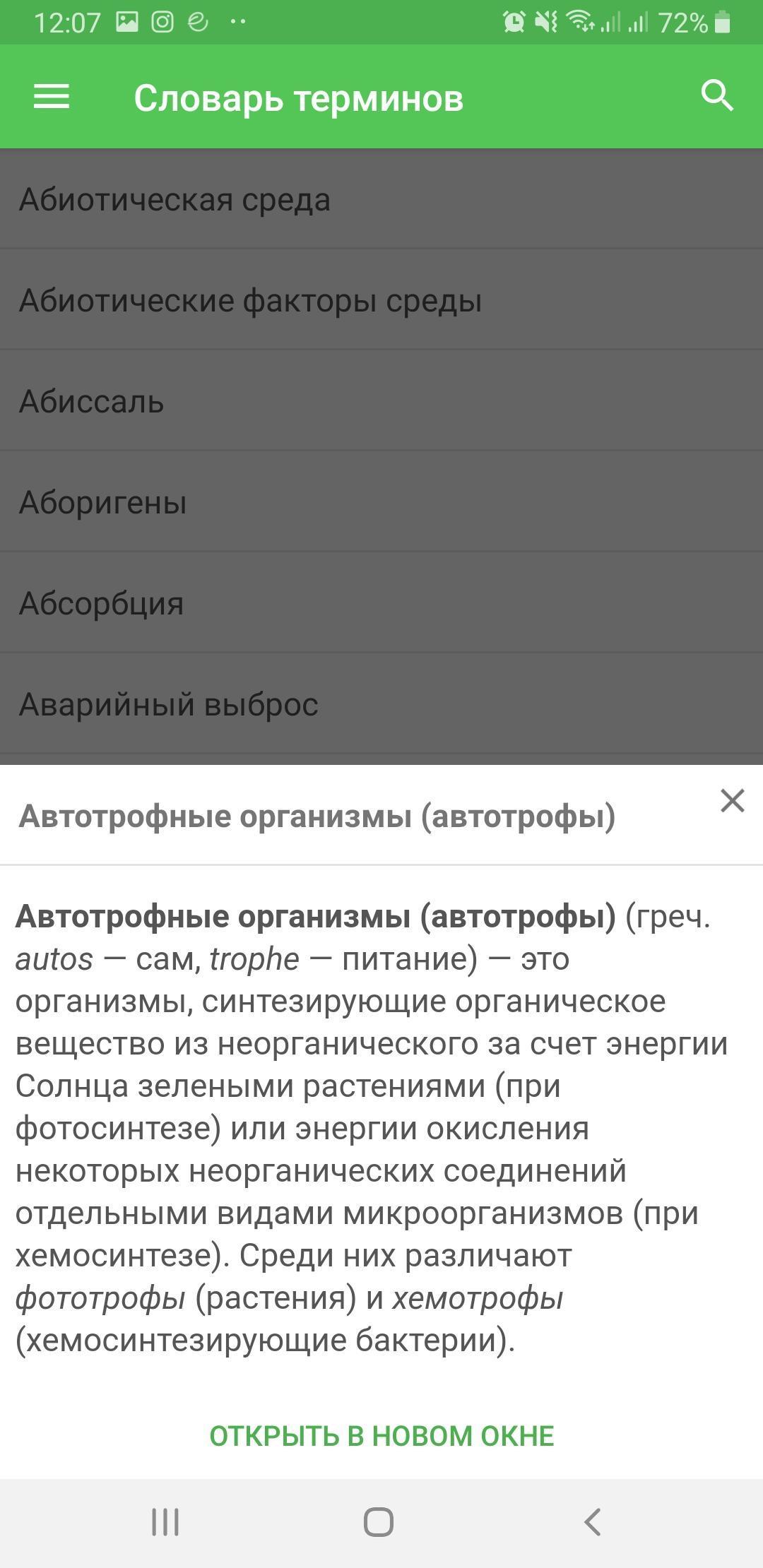Open search in the glossary

(717, 95)
